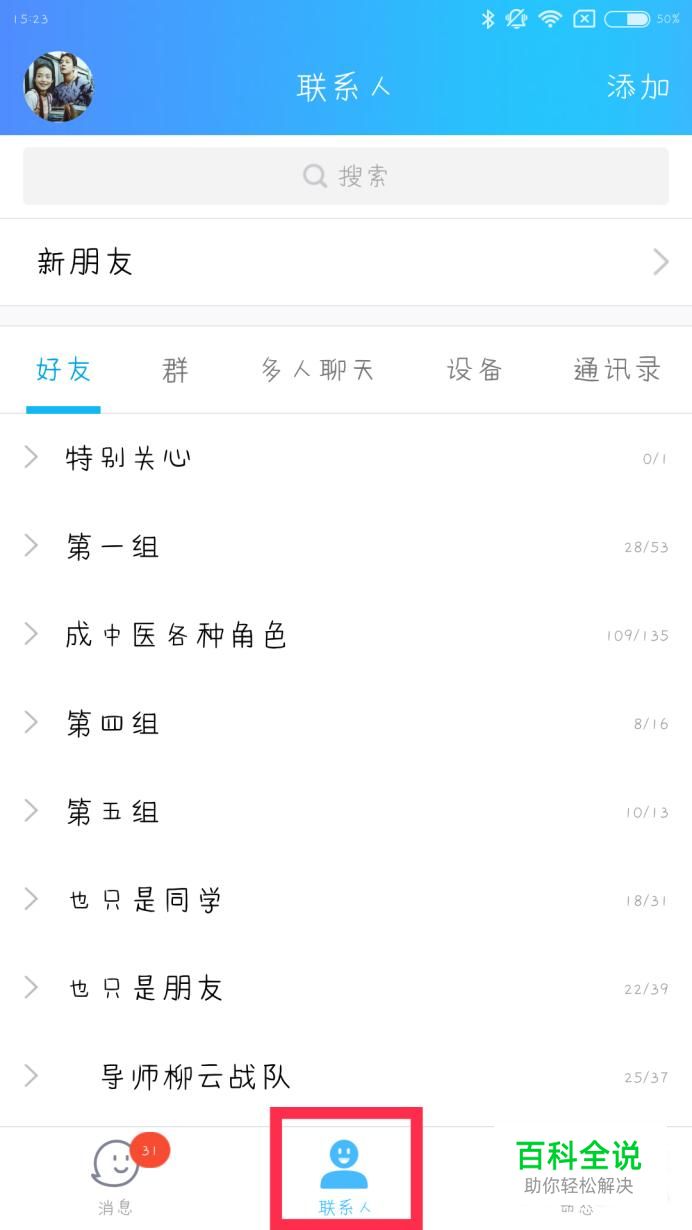The width and height of the screenshot is (692, 1230).
Task: Open the profile avatar in the header
Action: pyautogui.click(x=58, y=88)
